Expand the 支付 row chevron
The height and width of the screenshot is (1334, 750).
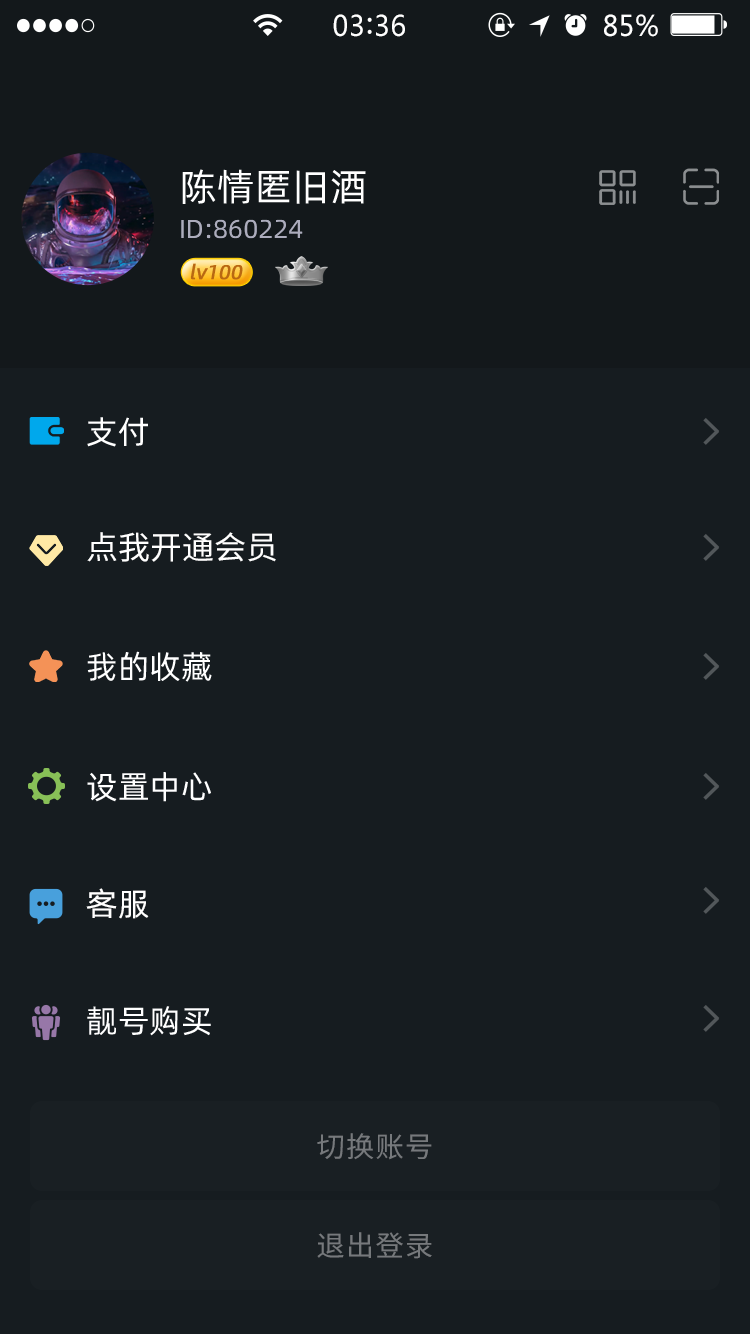(x=710, y=431)
